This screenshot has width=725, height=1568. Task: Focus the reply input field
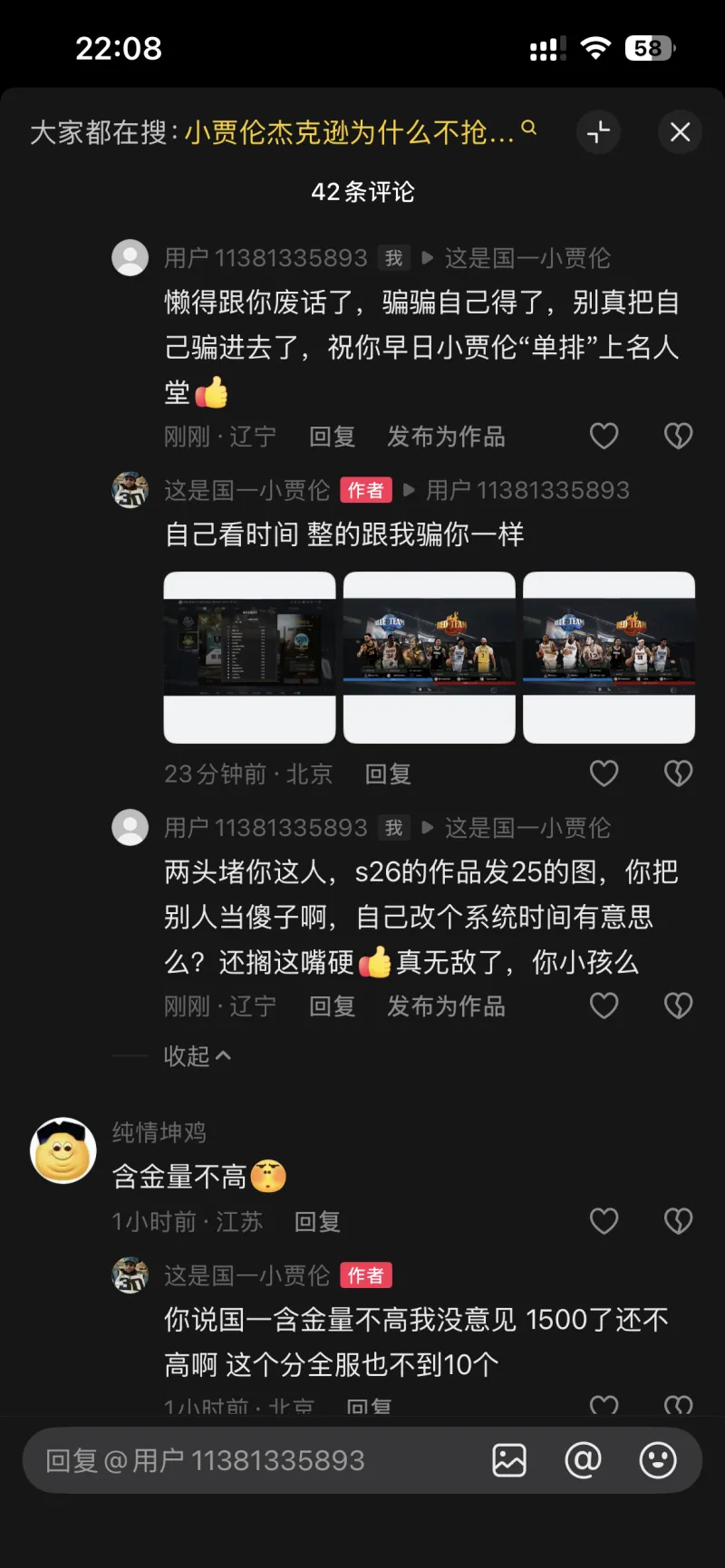point(254,1460)
